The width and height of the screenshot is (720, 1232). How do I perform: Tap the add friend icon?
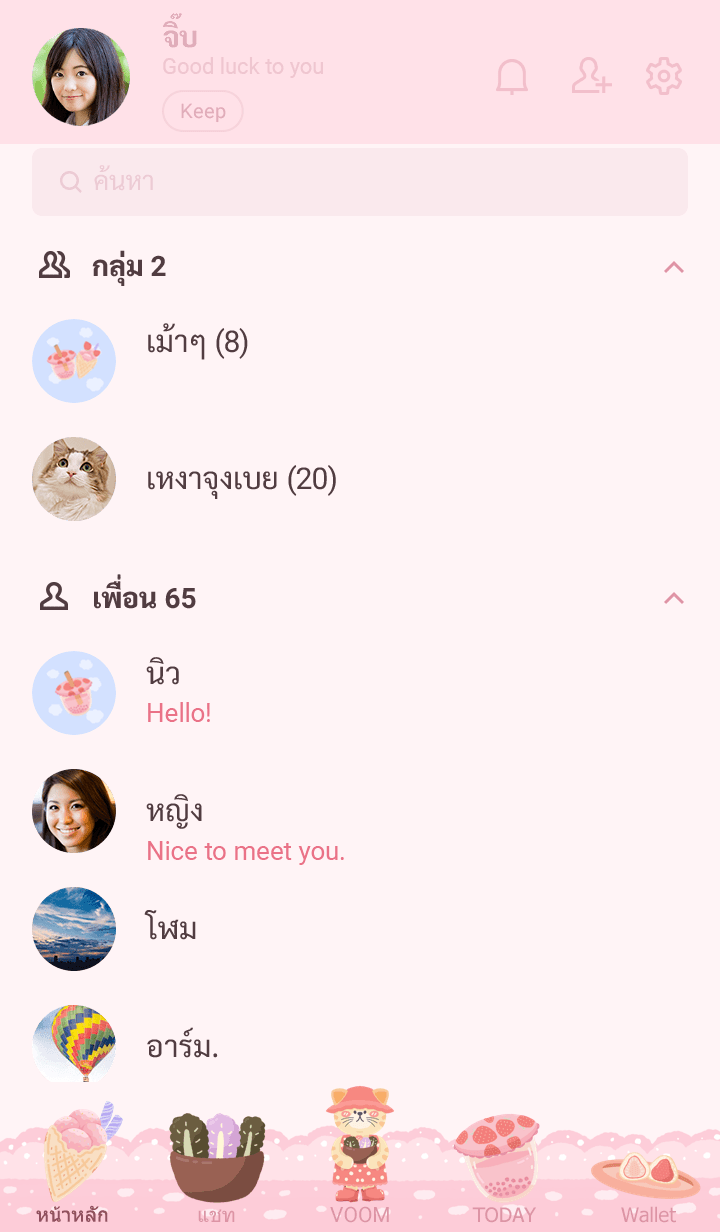pos(591,77)
